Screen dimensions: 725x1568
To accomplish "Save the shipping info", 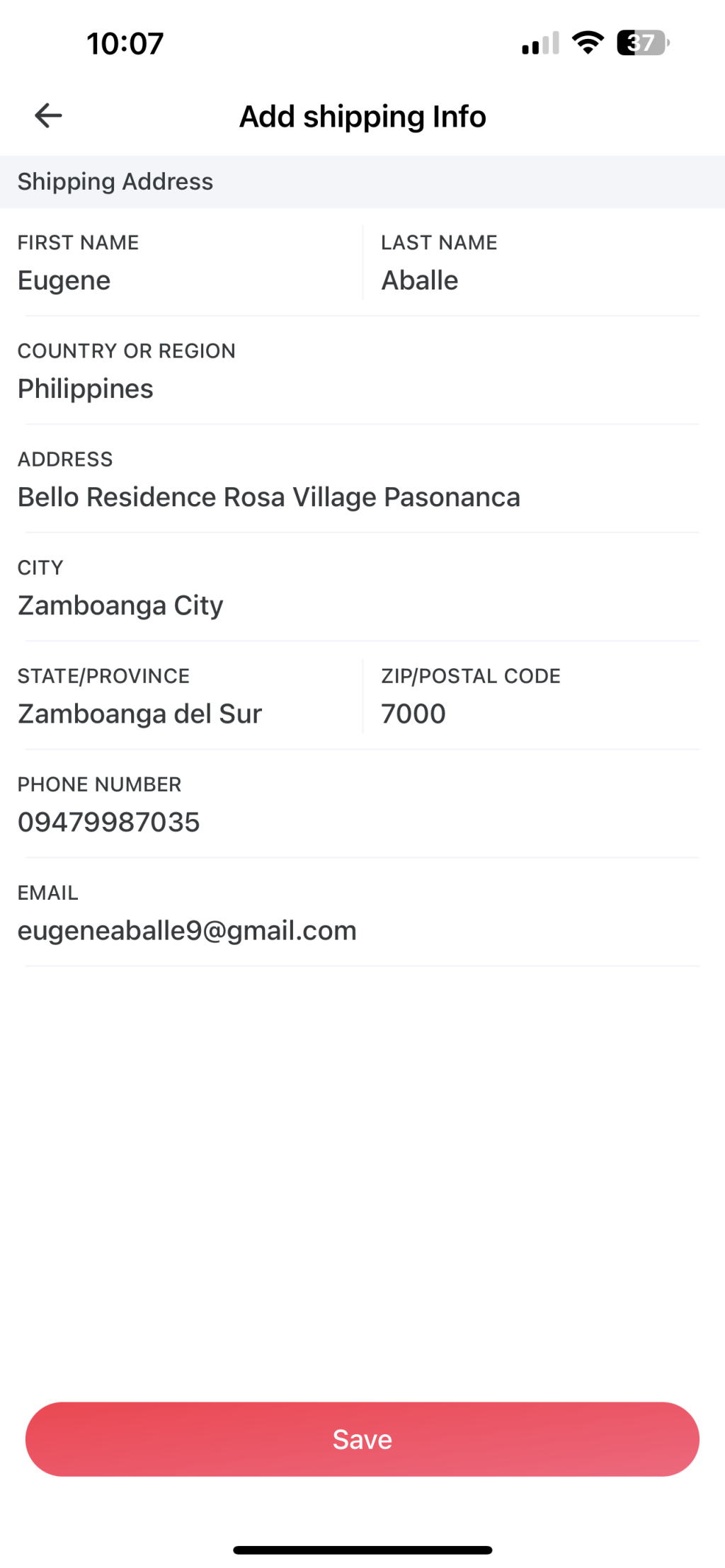I will point(362,1439).
